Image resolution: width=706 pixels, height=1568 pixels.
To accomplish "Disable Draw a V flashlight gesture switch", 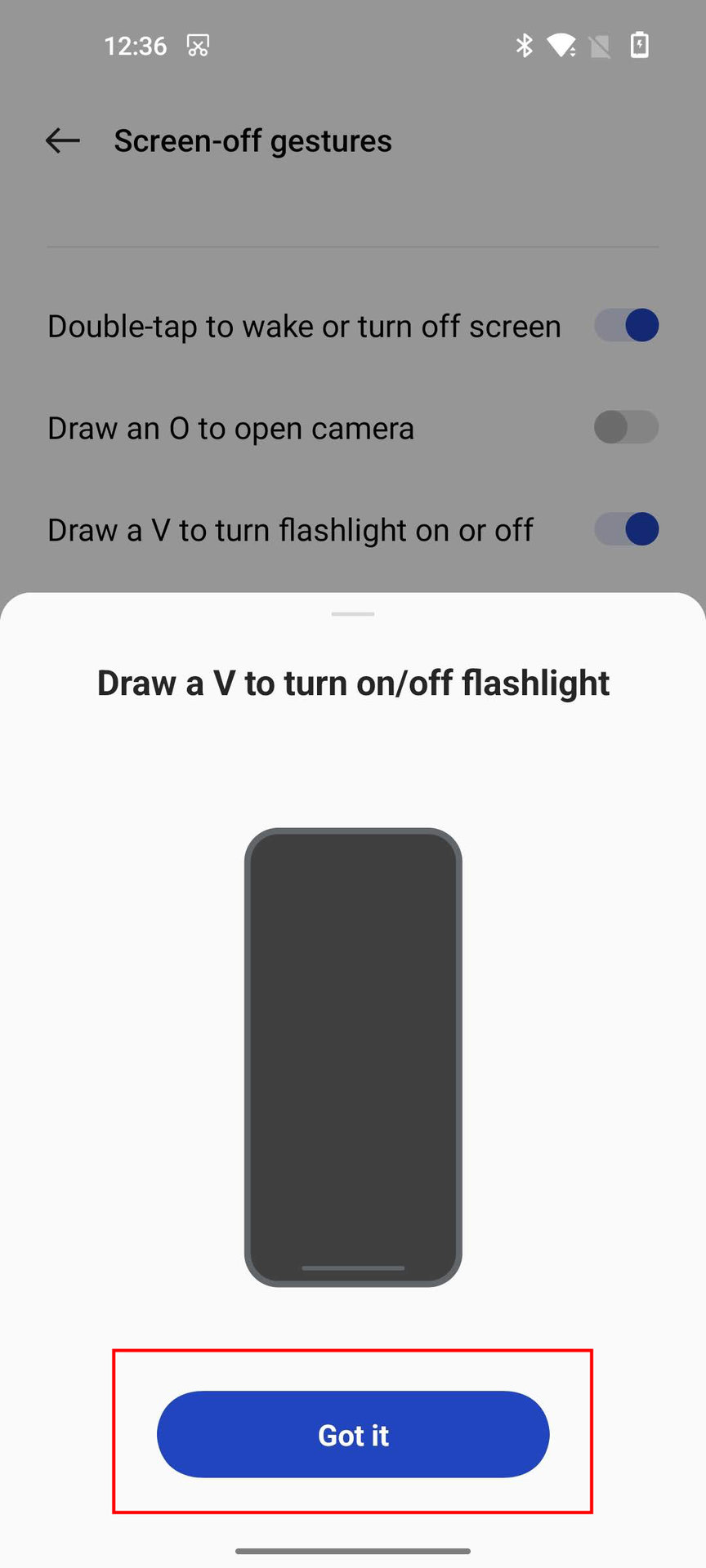I will point(627,529).
